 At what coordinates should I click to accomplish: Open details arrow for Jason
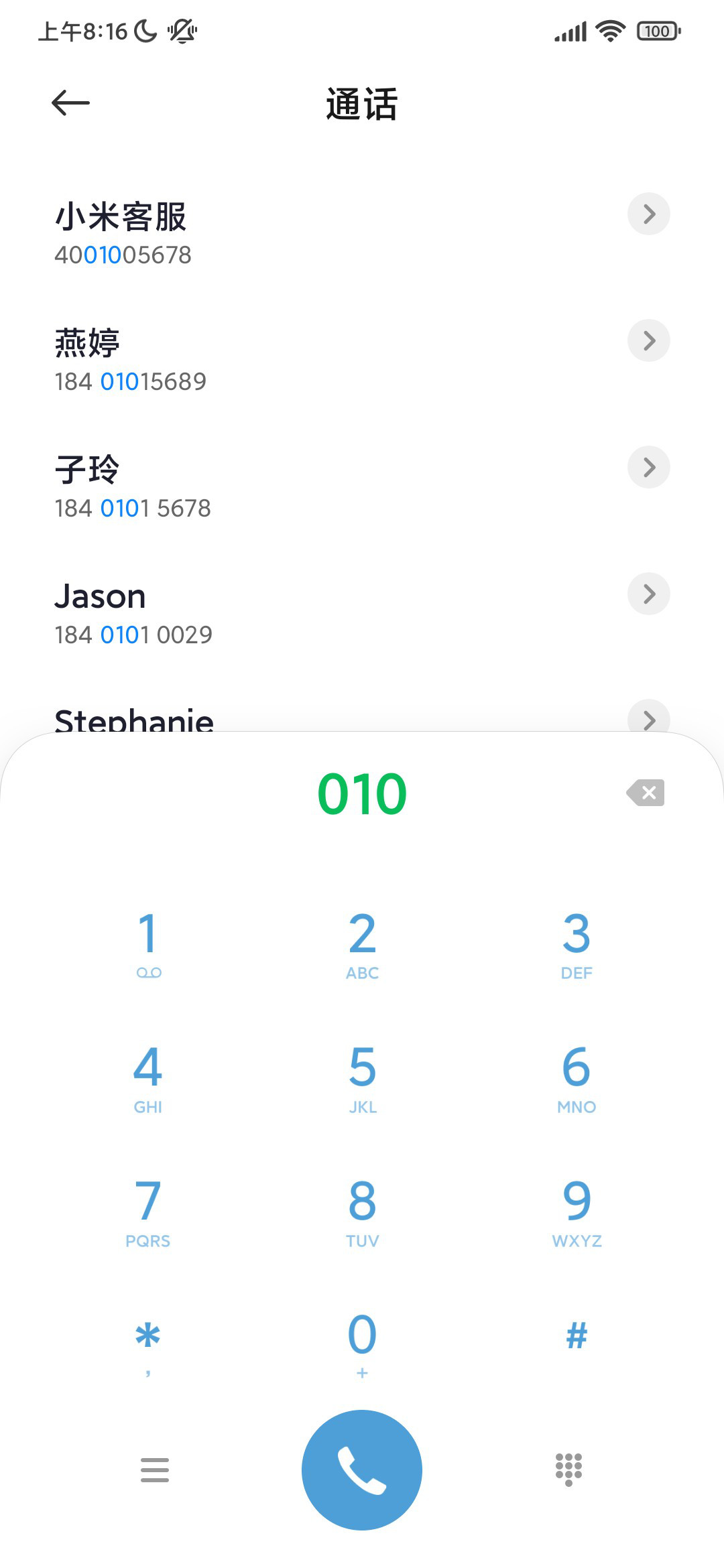[648, 594]
